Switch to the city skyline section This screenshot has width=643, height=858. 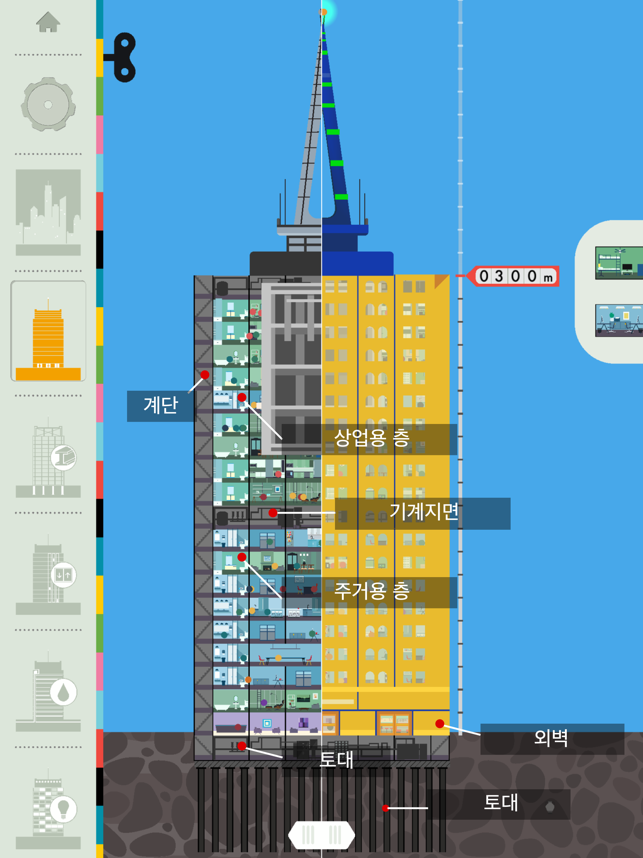click(x=47, y=212)
